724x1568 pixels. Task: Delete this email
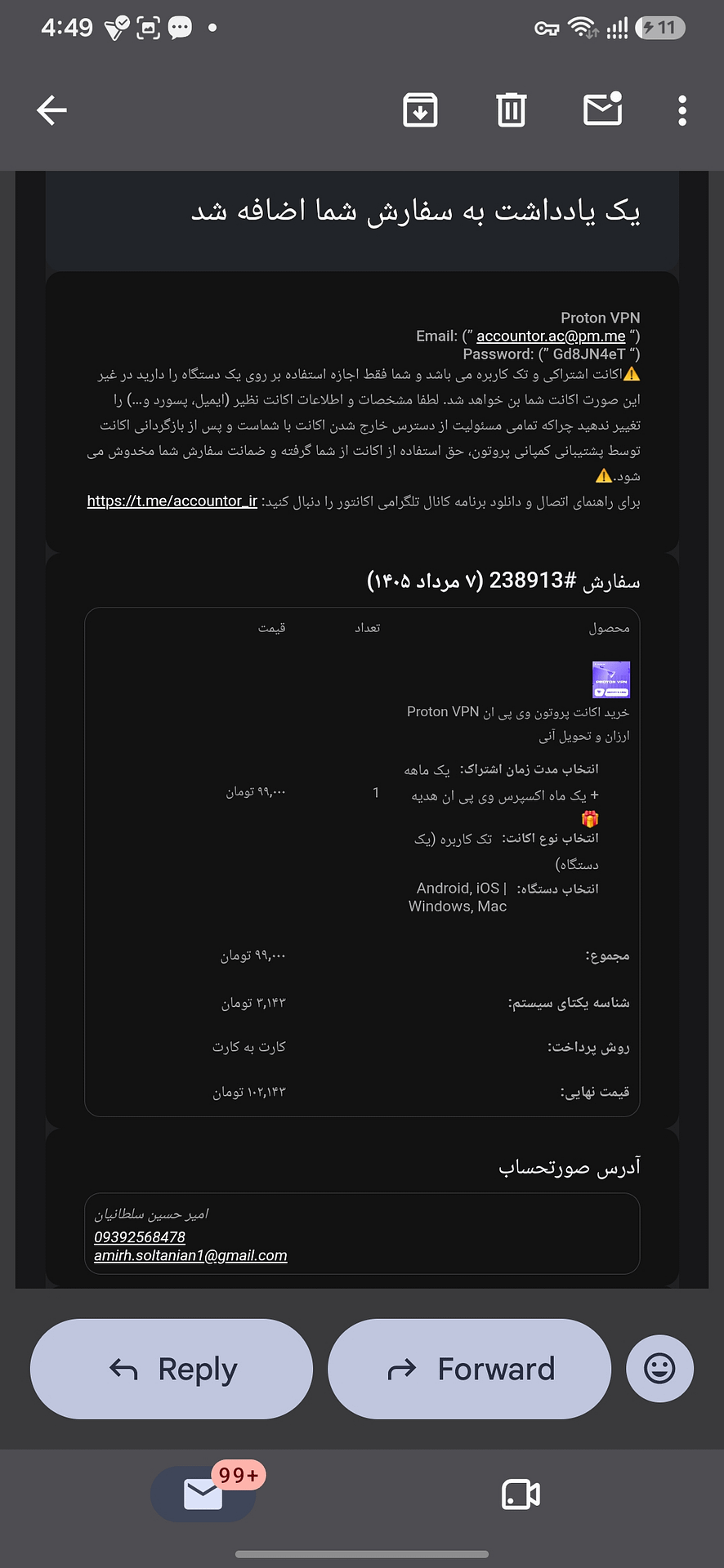(x=512, y=110)
